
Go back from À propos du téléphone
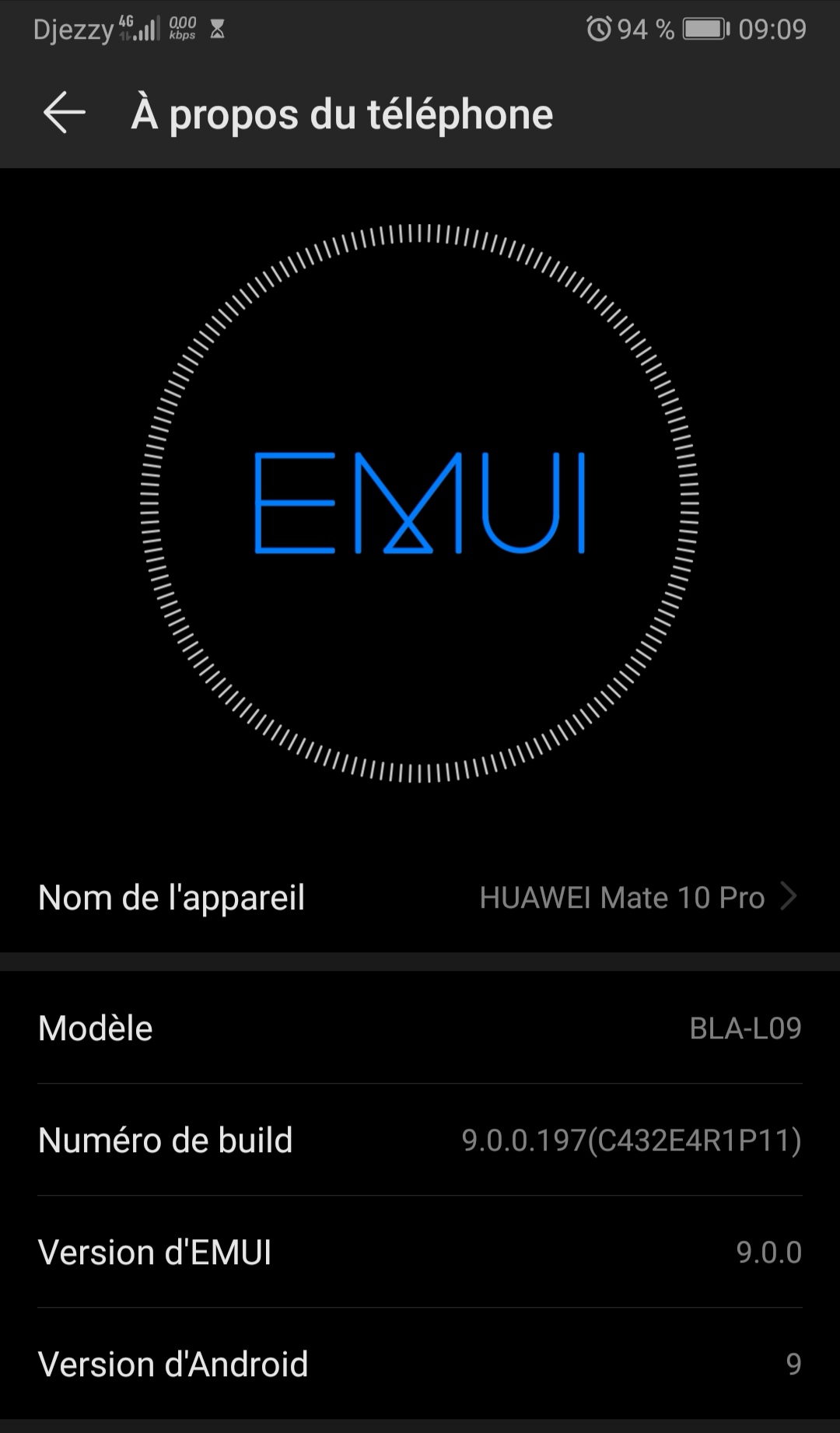coord(64,114)
